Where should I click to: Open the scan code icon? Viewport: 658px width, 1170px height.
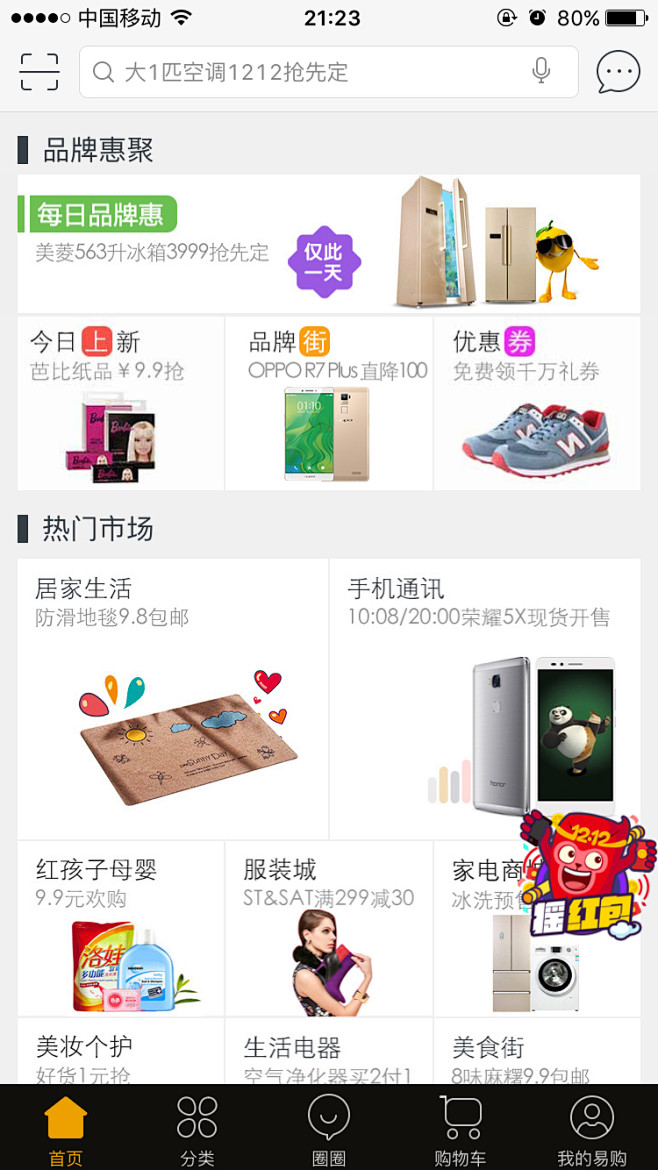point(39,72)
